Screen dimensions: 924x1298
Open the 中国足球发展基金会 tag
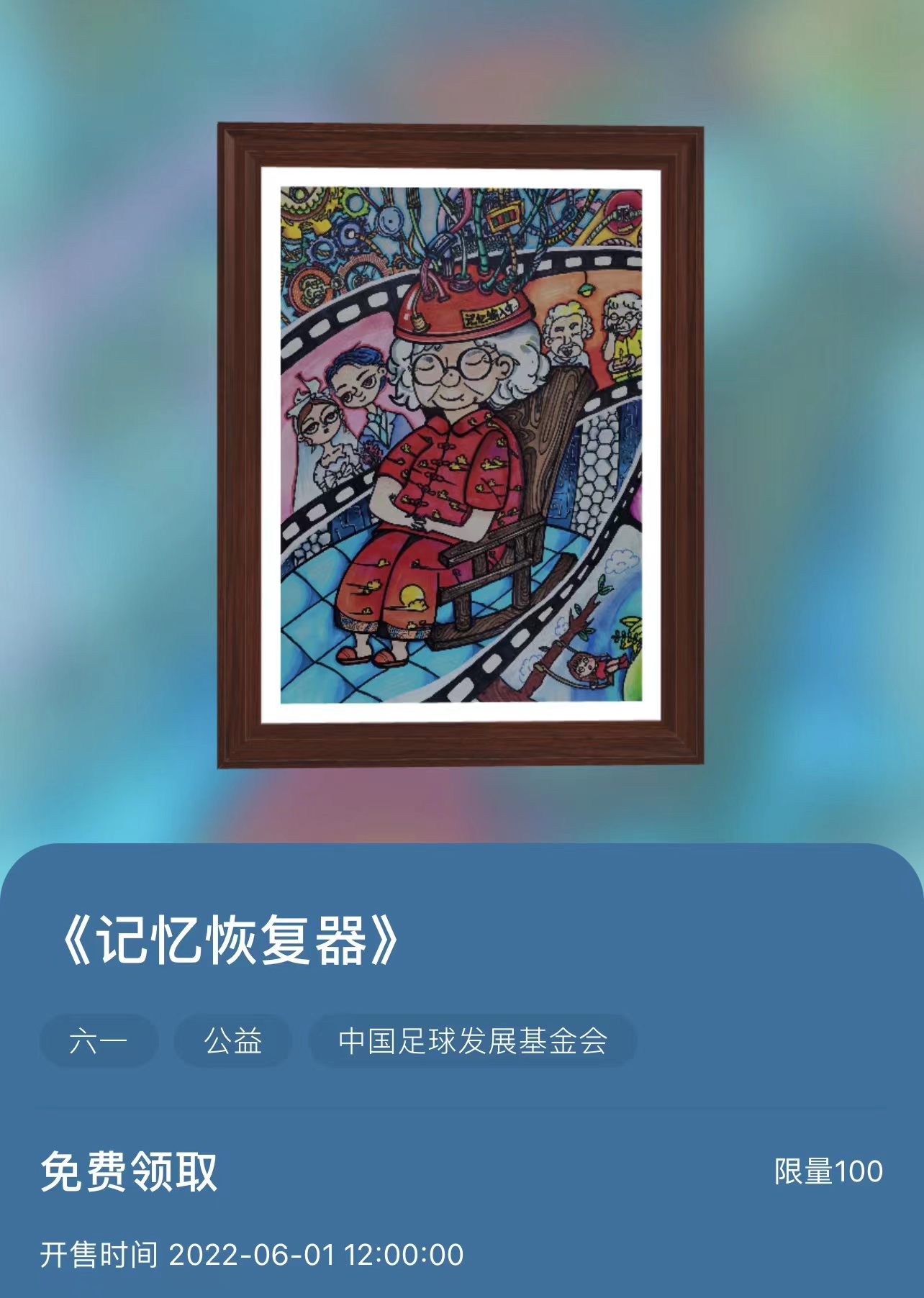coord(473,1041)
